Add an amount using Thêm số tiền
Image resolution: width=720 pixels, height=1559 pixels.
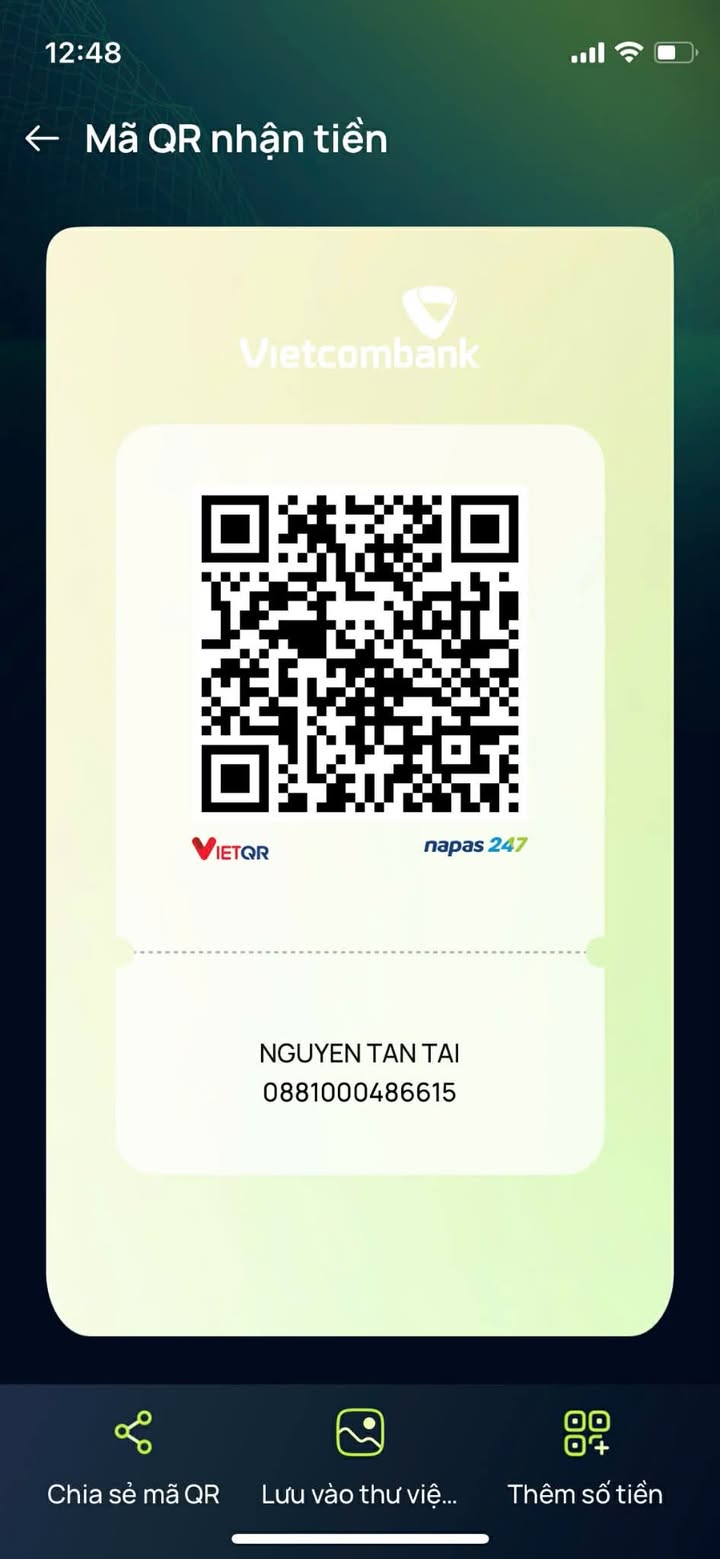pos(585,1454)
